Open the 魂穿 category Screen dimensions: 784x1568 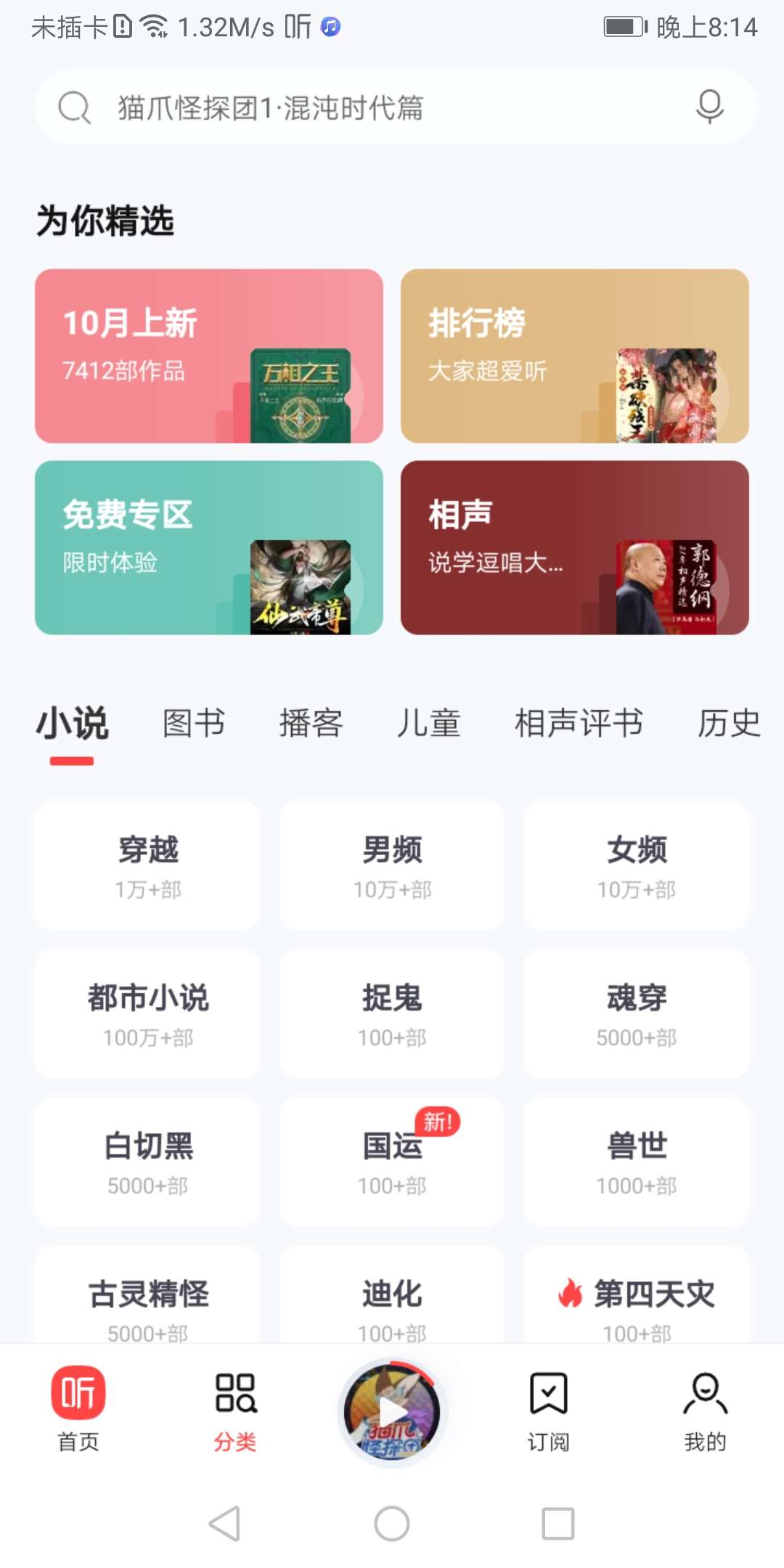point(637,1013)
